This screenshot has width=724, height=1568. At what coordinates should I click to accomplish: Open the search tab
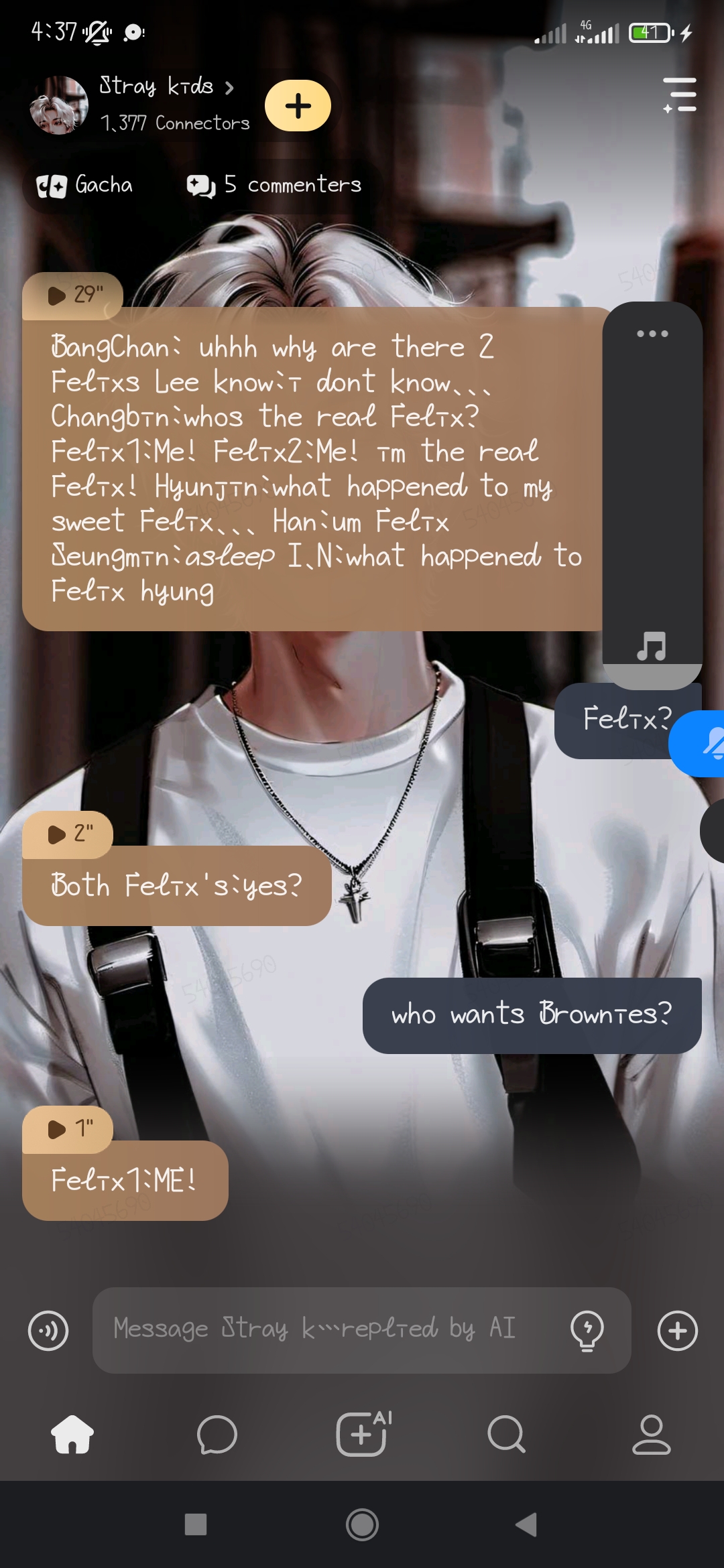tap(507, 1435)
